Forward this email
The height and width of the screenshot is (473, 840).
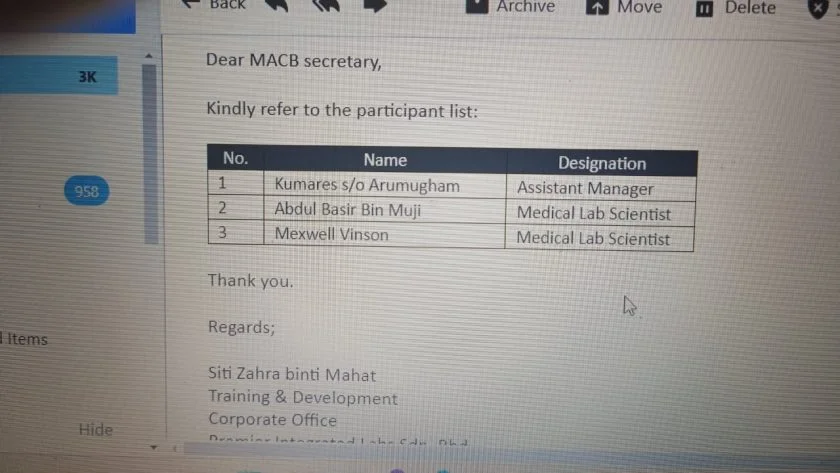375,5
